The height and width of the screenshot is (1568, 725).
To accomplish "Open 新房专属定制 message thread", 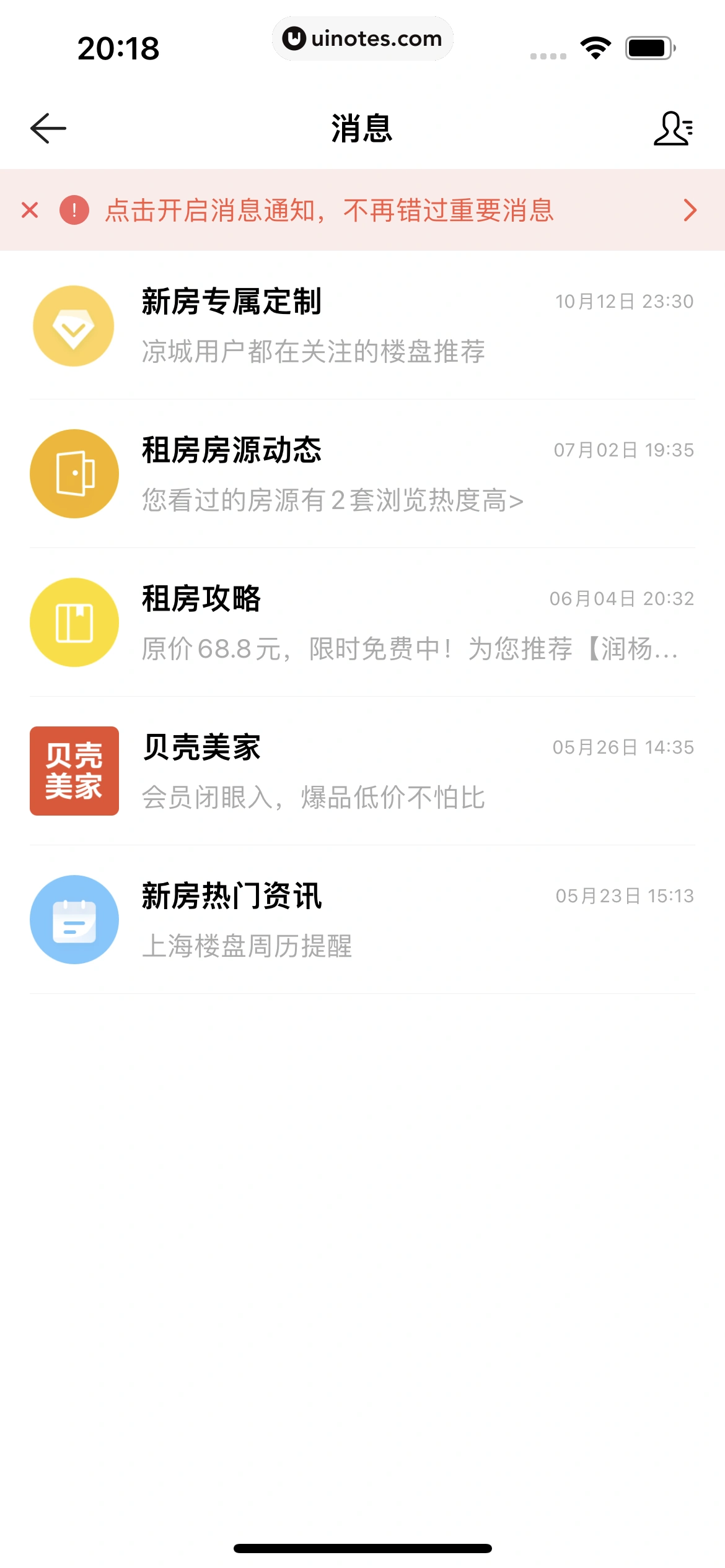I will tap(362, 326).
